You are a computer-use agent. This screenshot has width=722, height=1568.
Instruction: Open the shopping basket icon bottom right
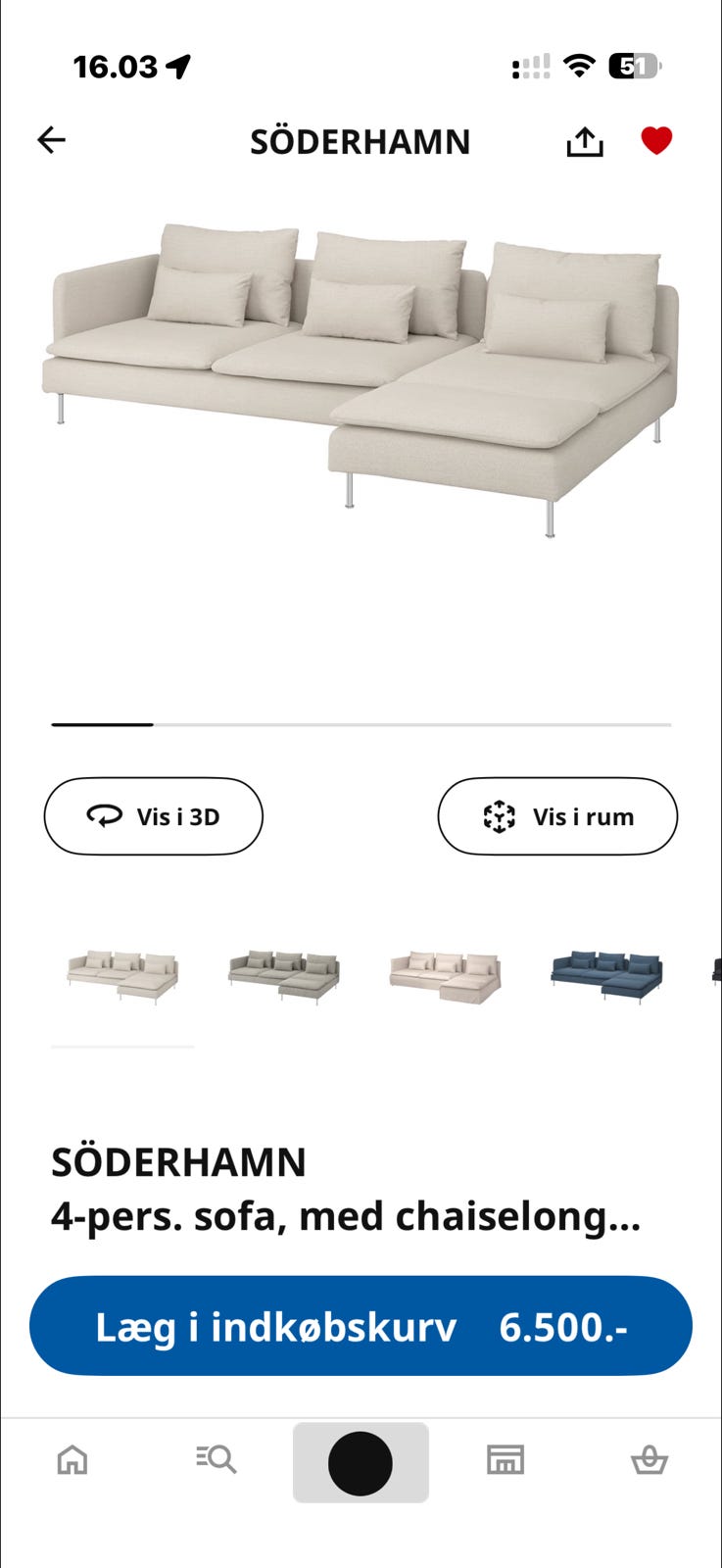tap(650, 1460)
